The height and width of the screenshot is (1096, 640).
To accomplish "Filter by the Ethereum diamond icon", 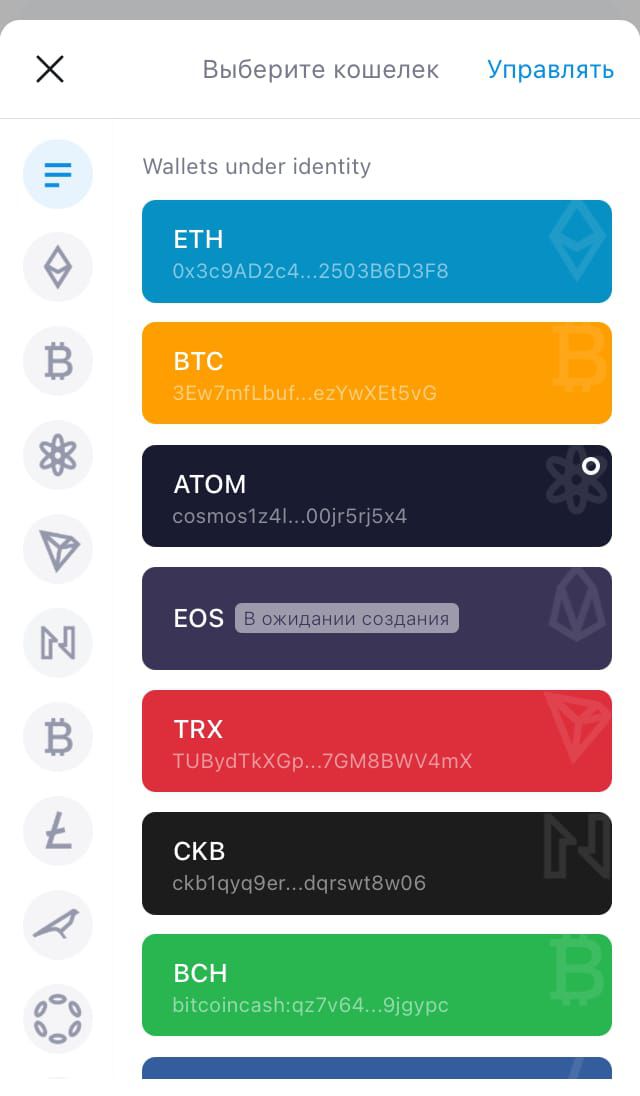I will [58, 267].
